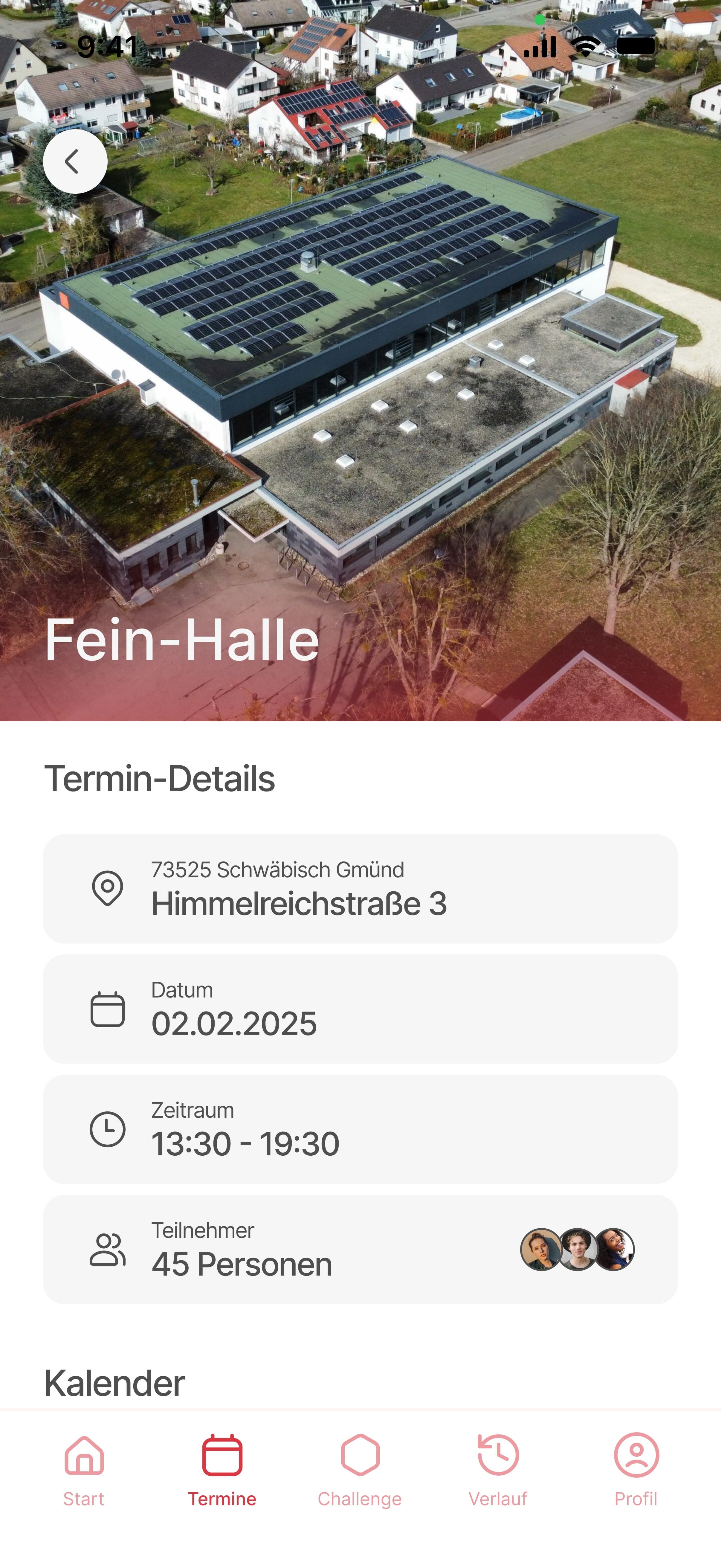This screenshot has height=1568, width=721.
Task: Open the Himmelreichstraße 3 address card
Action: click(x=360, y=889)
